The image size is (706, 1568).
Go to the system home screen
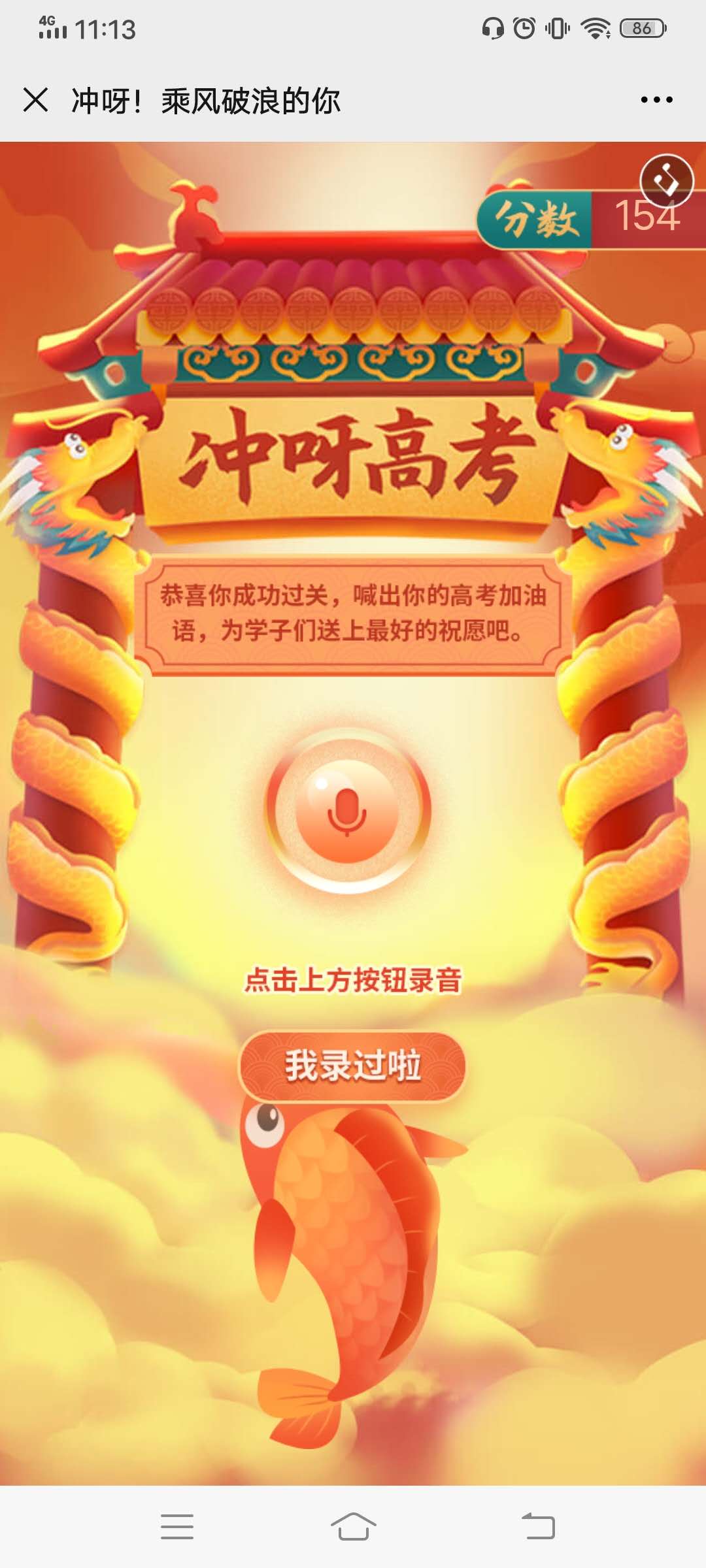tap(353, 1527)
